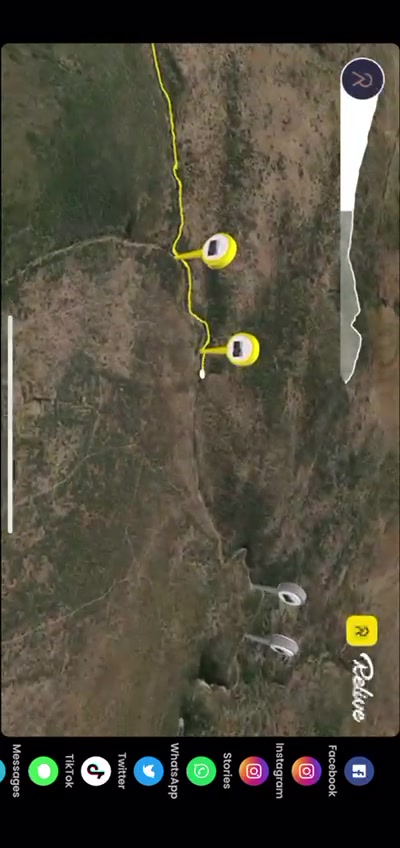Post the video on Twitter

(x=148, y=771)
